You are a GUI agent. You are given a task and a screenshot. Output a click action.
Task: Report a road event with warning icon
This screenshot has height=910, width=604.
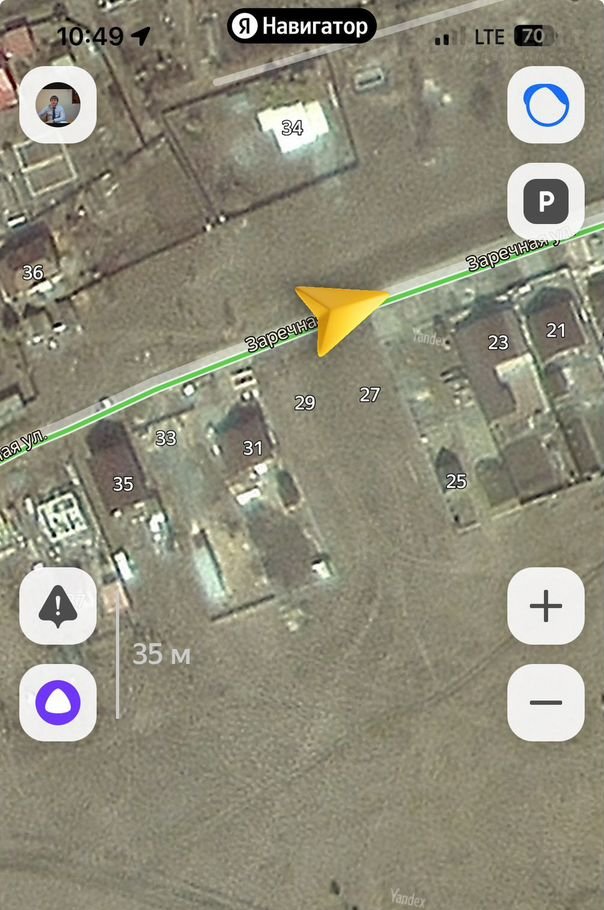58,606
